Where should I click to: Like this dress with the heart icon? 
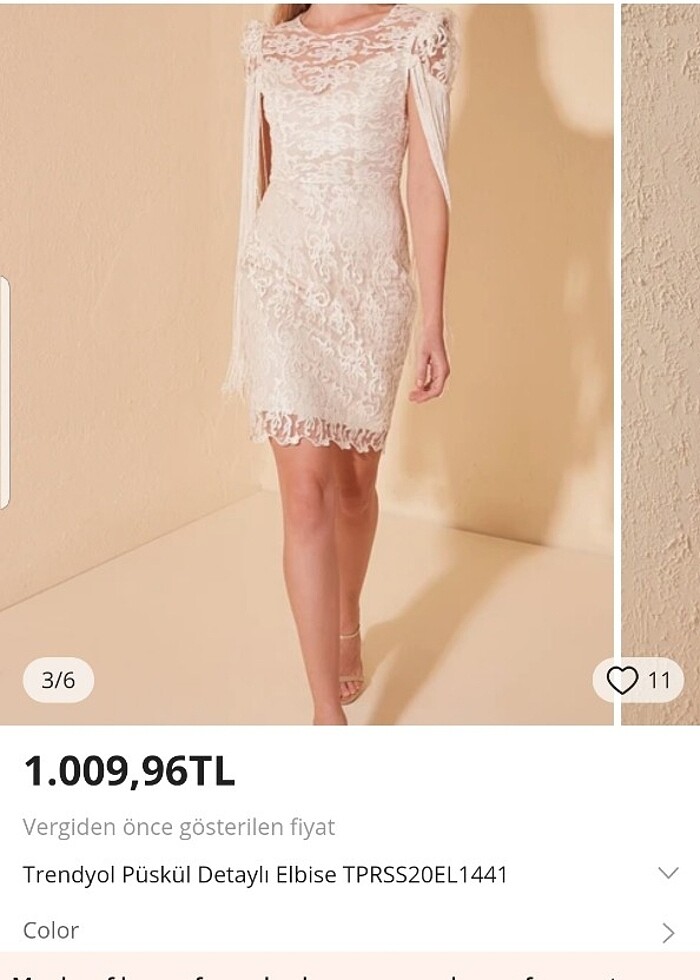click(623, 681)
